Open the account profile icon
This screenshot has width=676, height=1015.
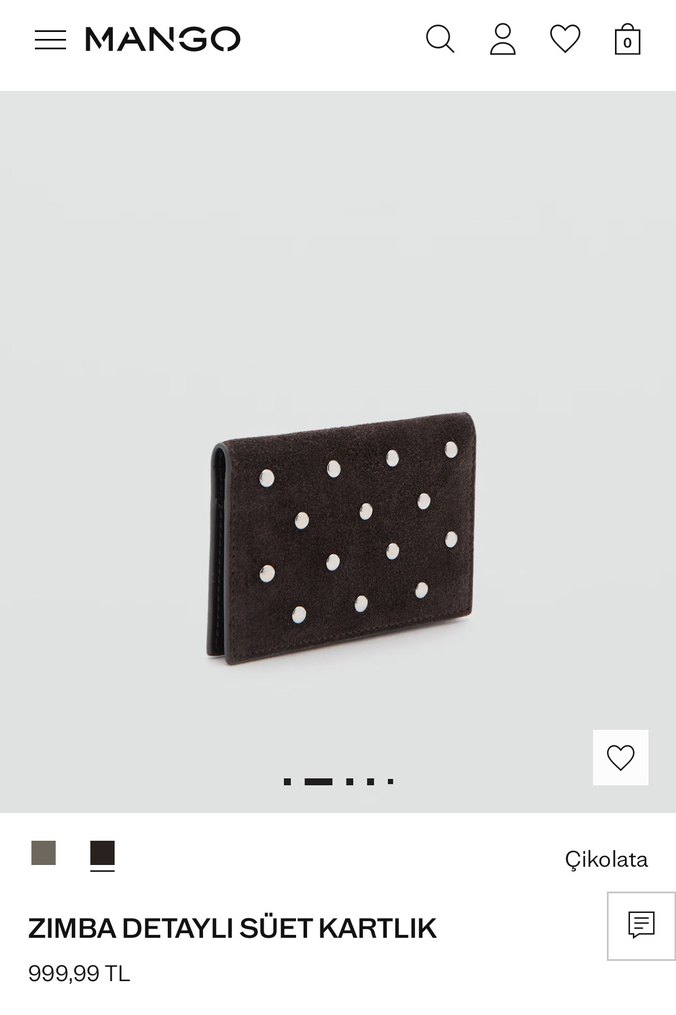tap(503, 39)
